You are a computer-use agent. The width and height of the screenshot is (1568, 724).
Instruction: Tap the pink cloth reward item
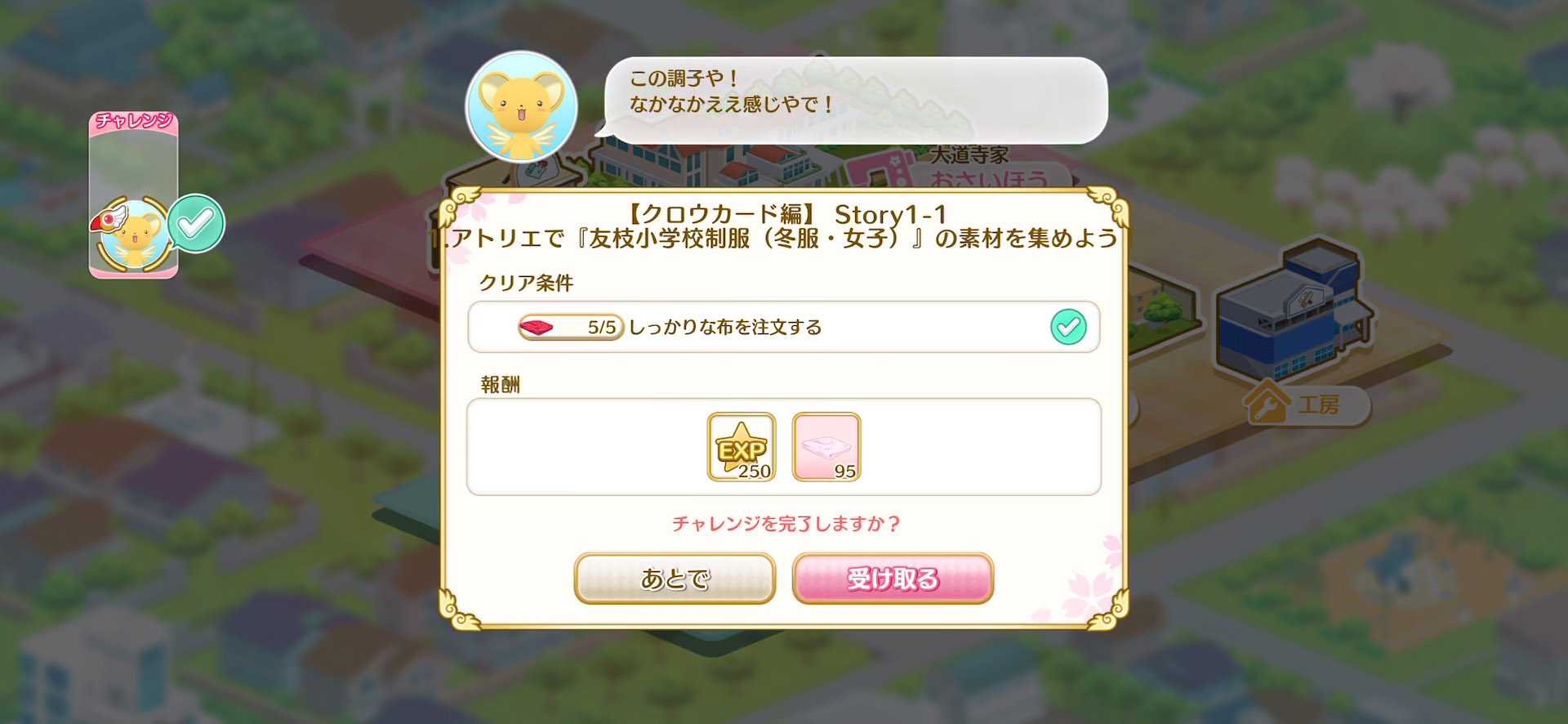(x=826, y=447)
